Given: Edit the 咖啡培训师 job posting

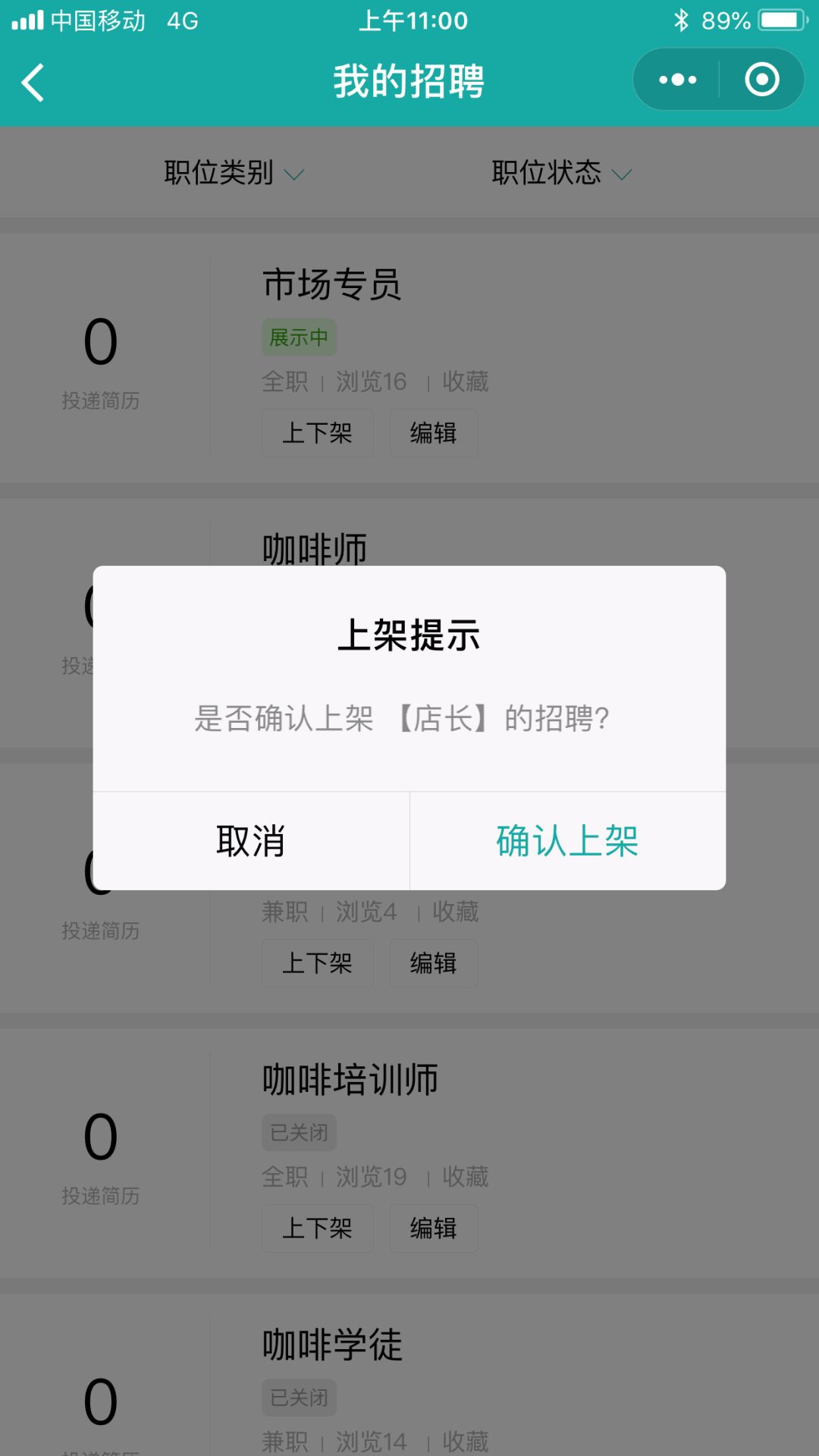Looking at the screenshot, I should pyautogui.click(x=434, y=1228).
